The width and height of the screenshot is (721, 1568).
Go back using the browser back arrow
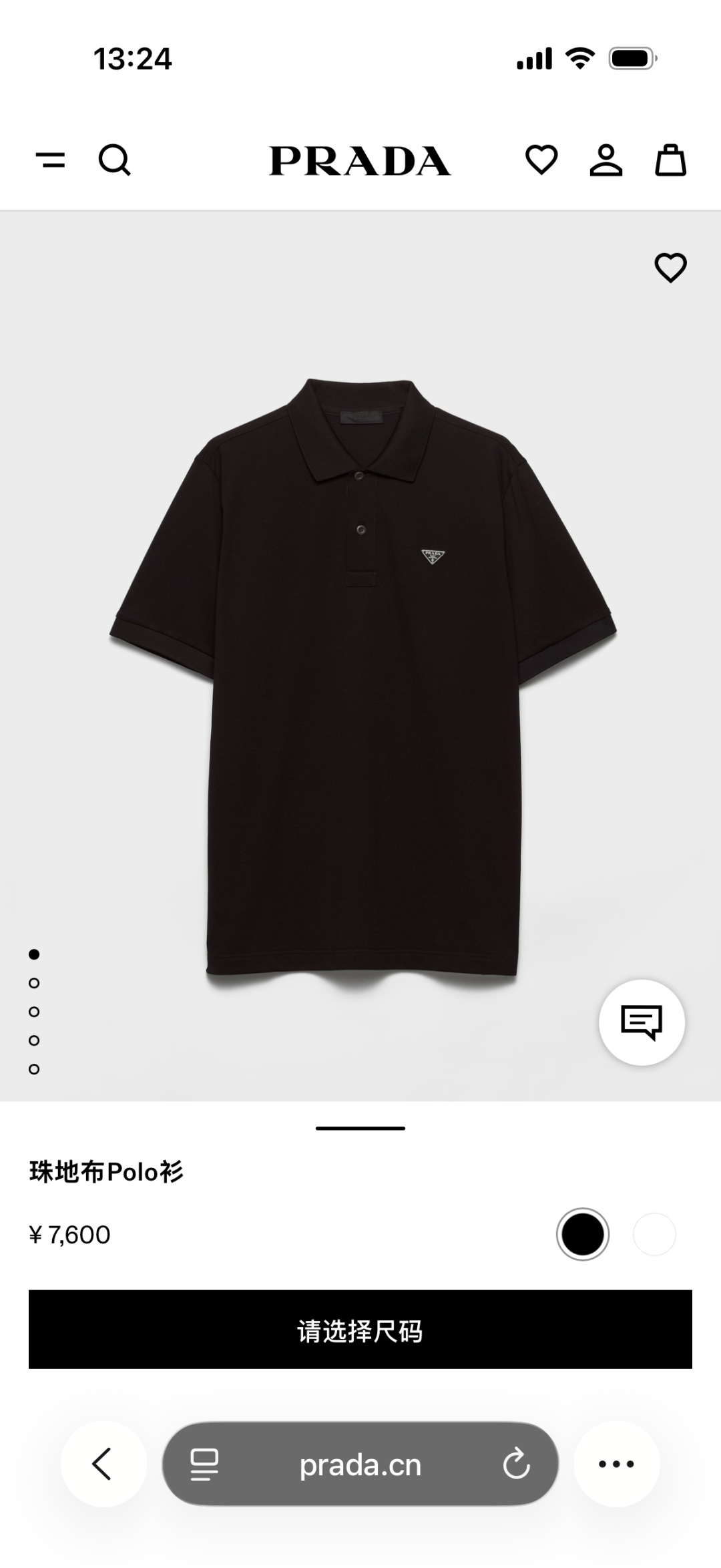101,1464
